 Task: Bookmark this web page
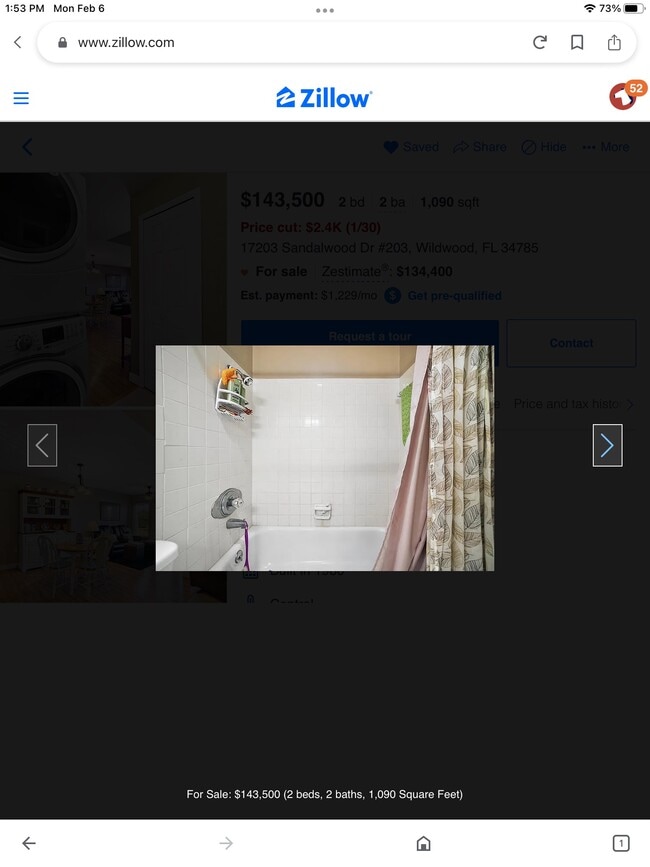point(577,42)
